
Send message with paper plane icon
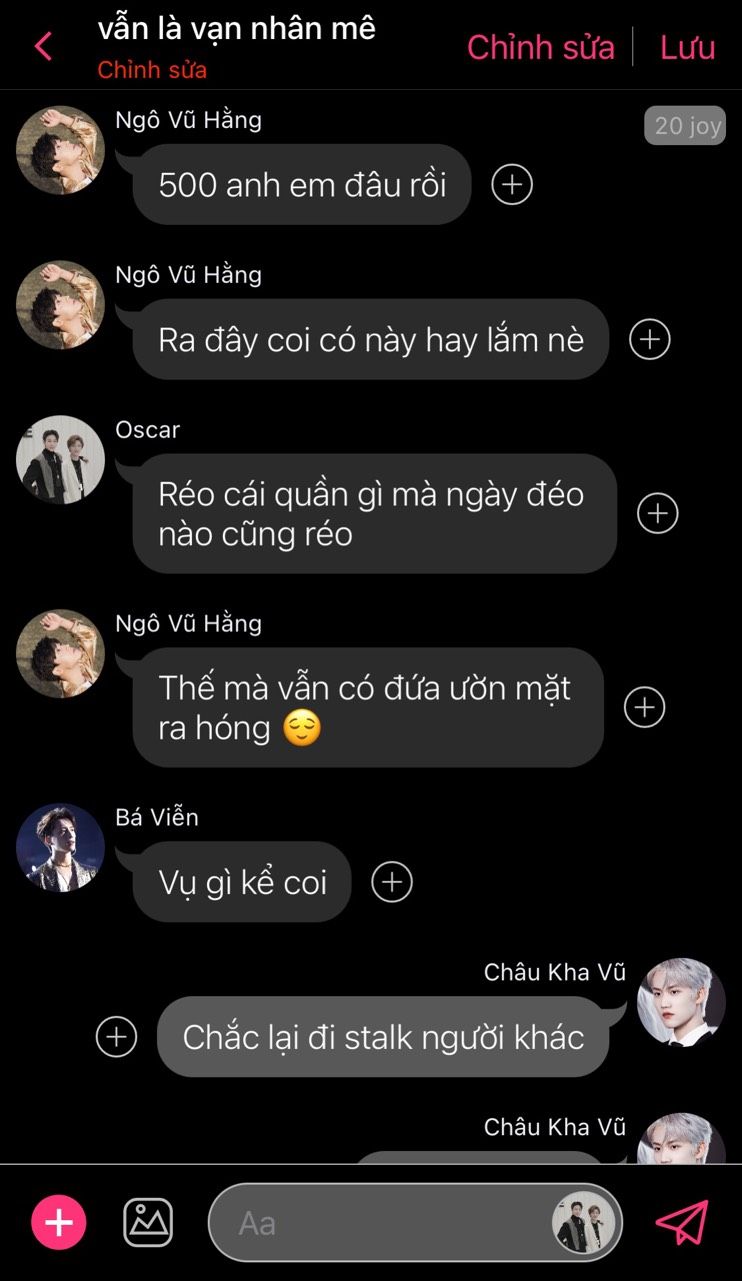point(682,1222)
